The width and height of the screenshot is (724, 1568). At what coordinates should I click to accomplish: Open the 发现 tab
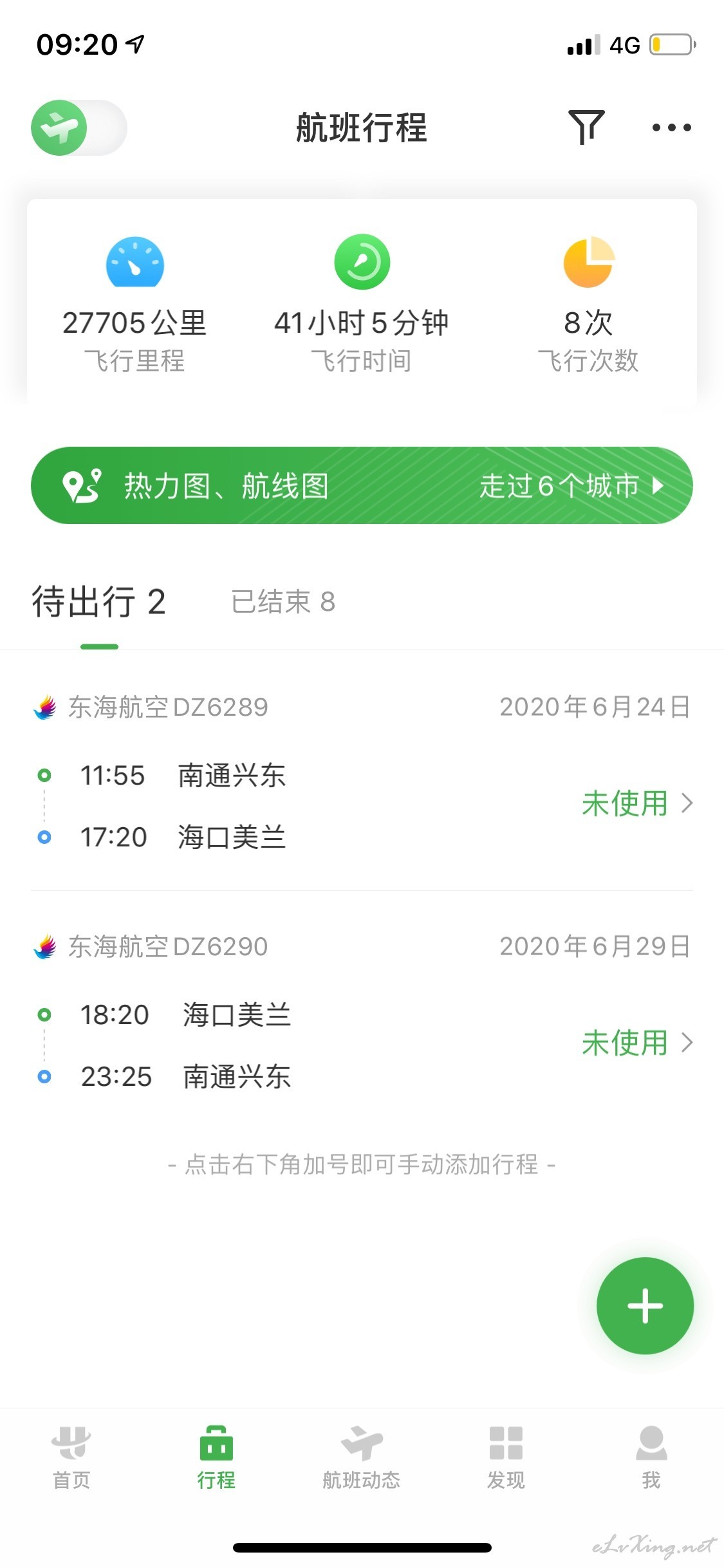(x=506, y=1457)
